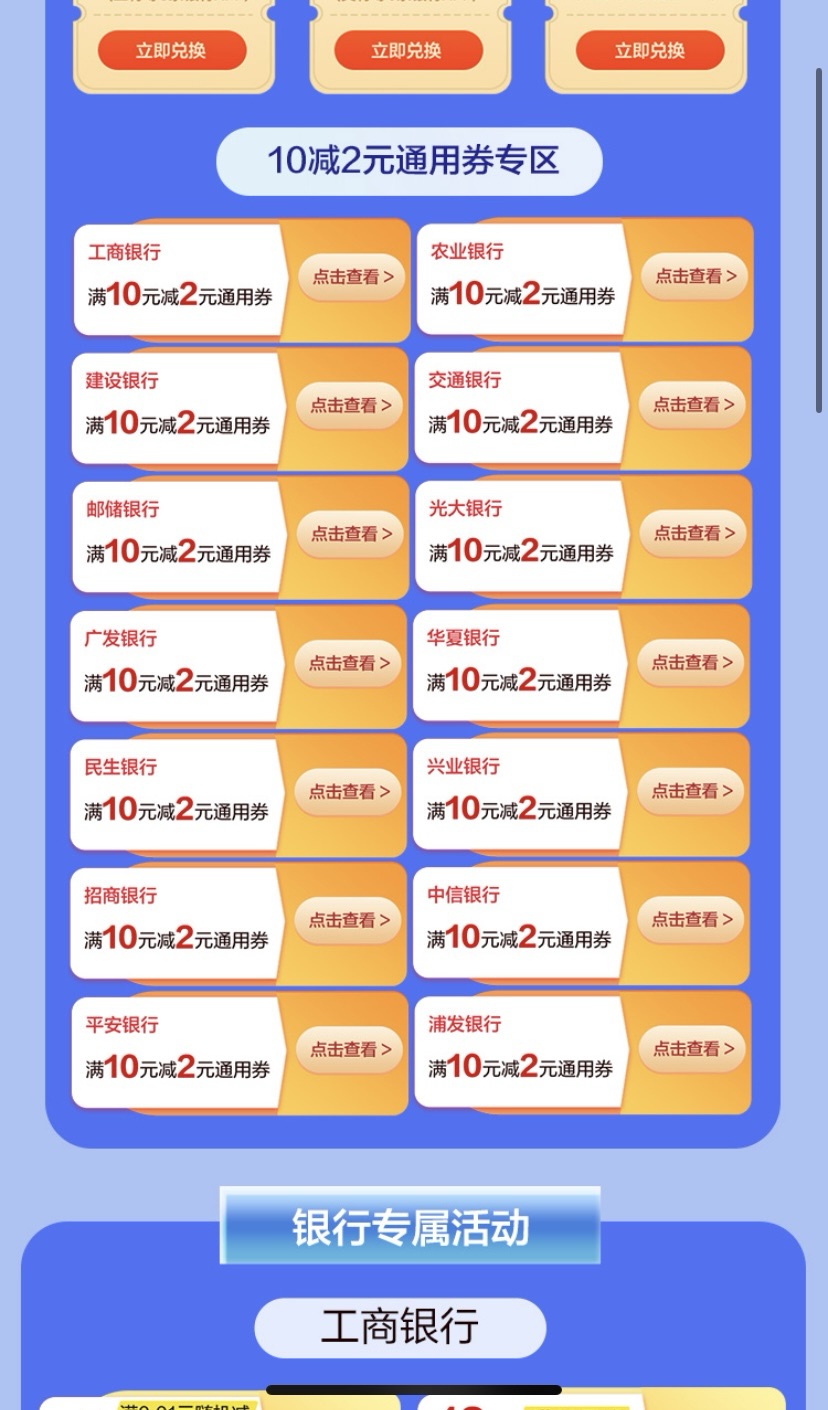Open 民生银行 coupon details
Image resolution: width=828 pixels, height=1410 pixels.
tap(349, 792)
